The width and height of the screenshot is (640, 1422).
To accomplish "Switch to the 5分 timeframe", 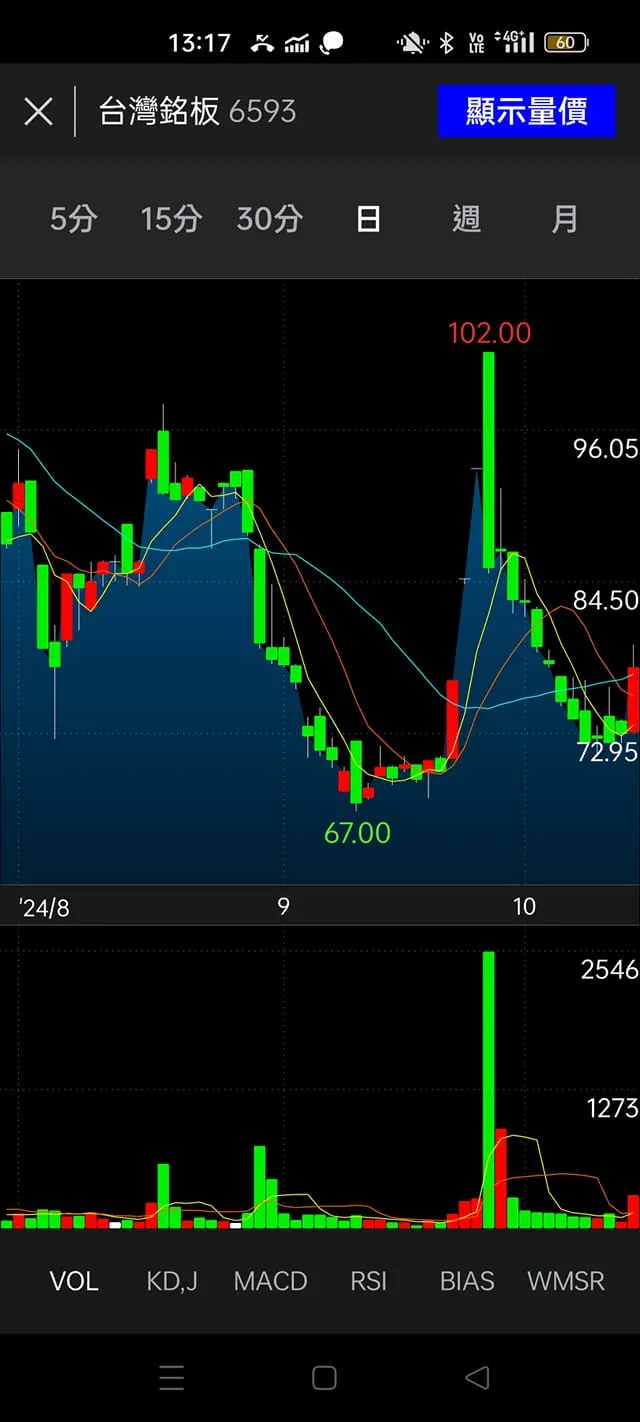I will tap(73, 219).
